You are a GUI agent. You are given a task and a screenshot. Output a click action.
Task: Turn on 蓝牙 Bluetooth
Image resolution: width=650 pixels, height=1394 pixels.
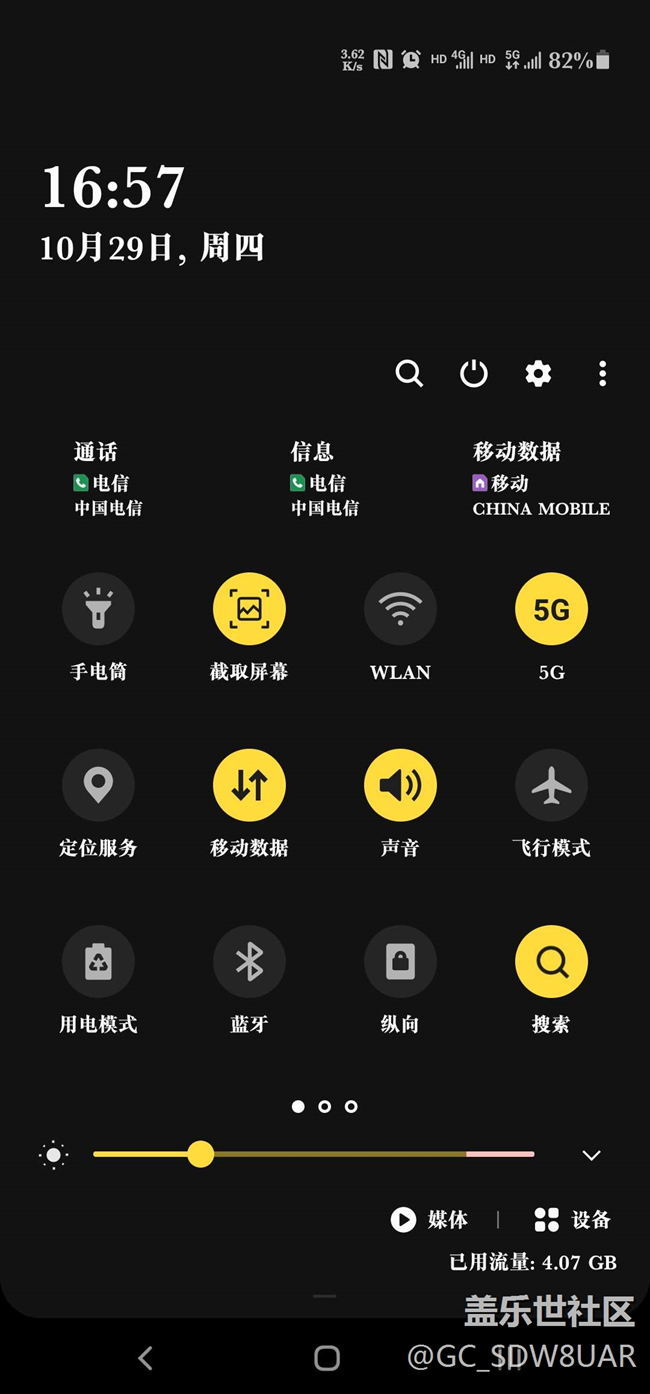point(249,962)
